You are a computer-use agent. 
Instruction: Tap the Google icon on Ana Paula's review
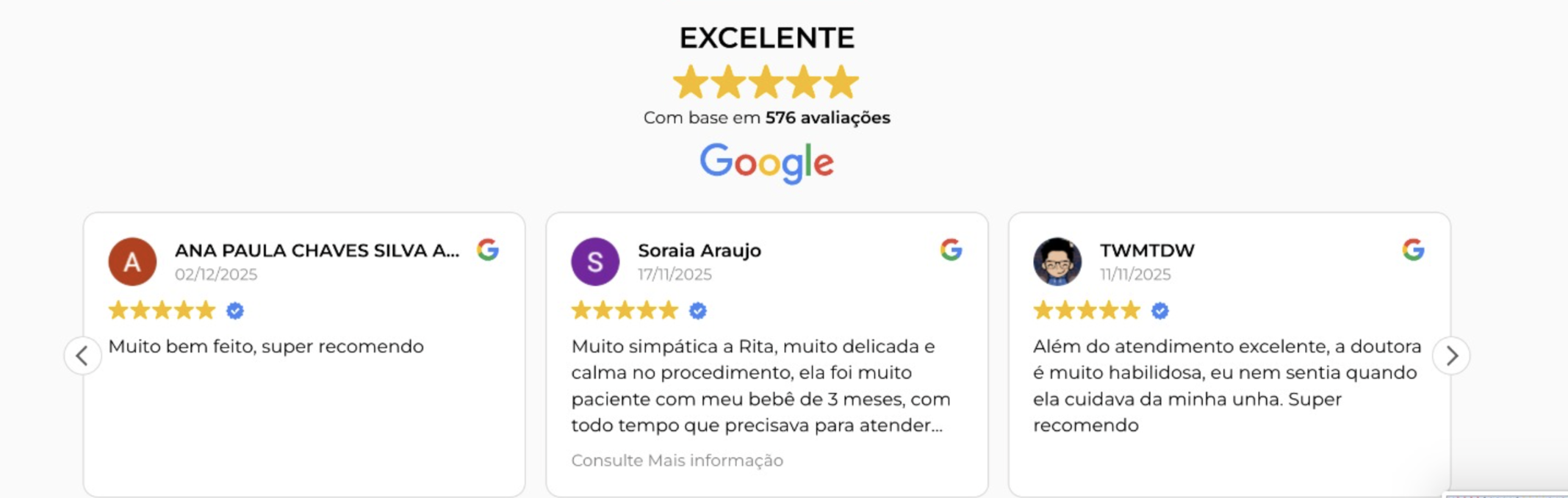point(488,250)
